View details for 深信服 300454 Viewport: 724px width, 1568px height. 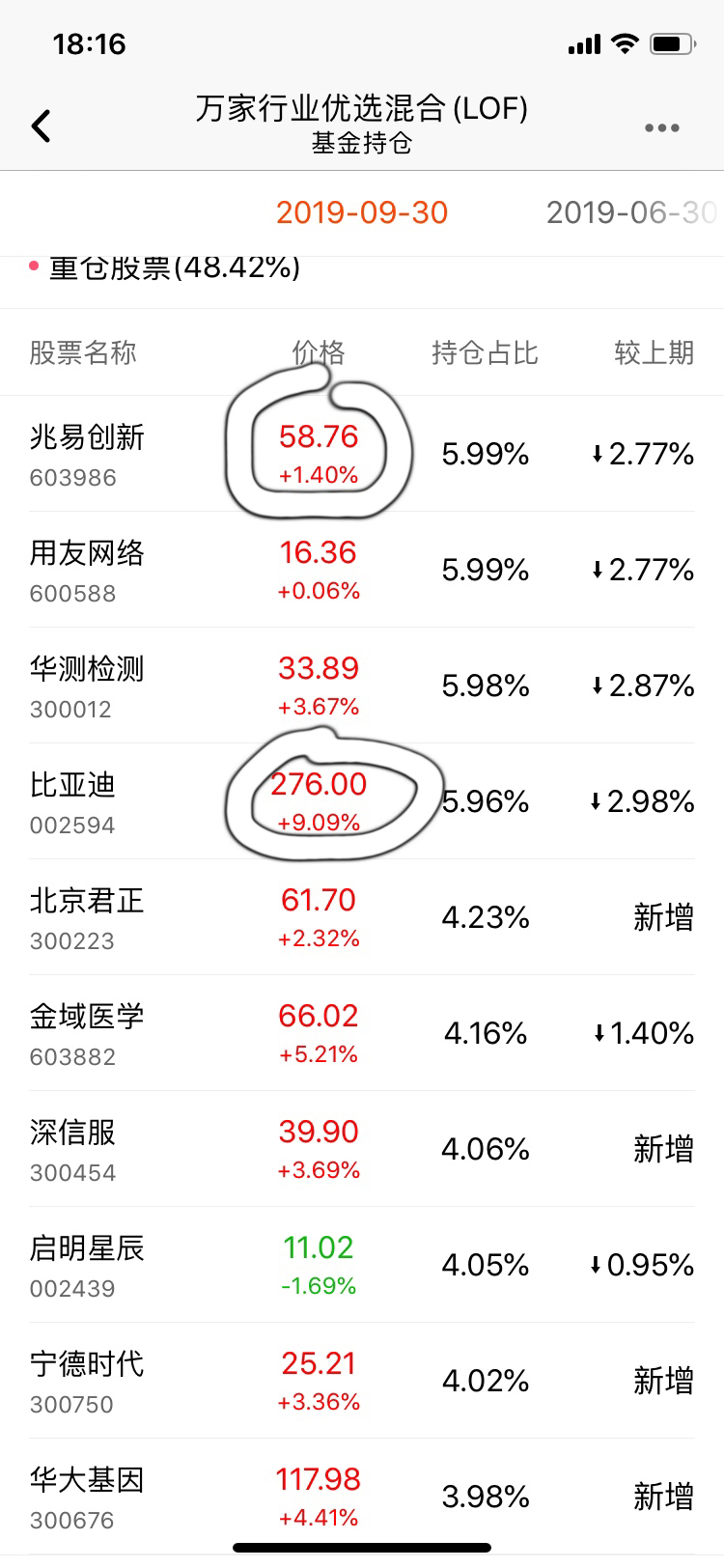pos(362,1149)
